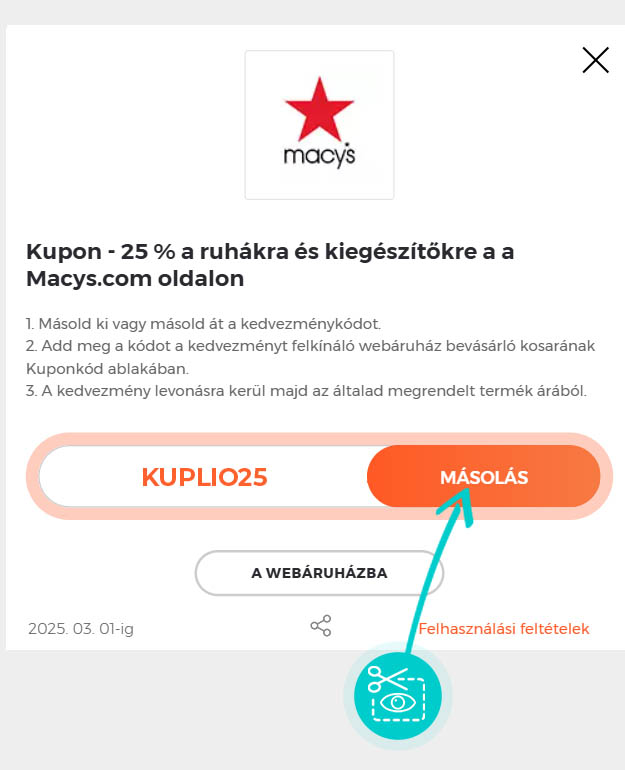
Task: Go to the store via A WEBÁRUHÁZBA
Action: point(319,573)
